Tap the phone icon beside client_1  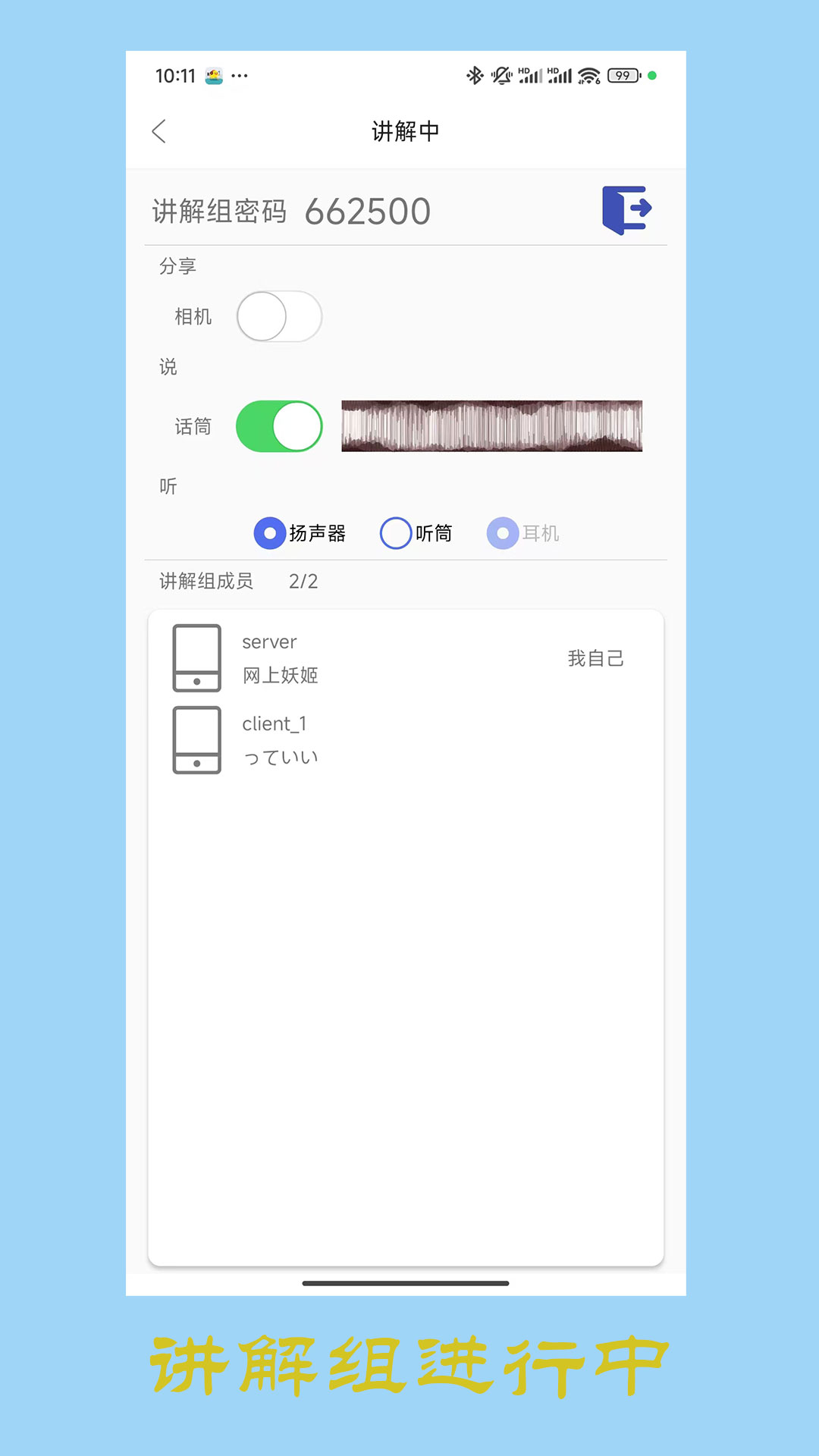point(196,740)
